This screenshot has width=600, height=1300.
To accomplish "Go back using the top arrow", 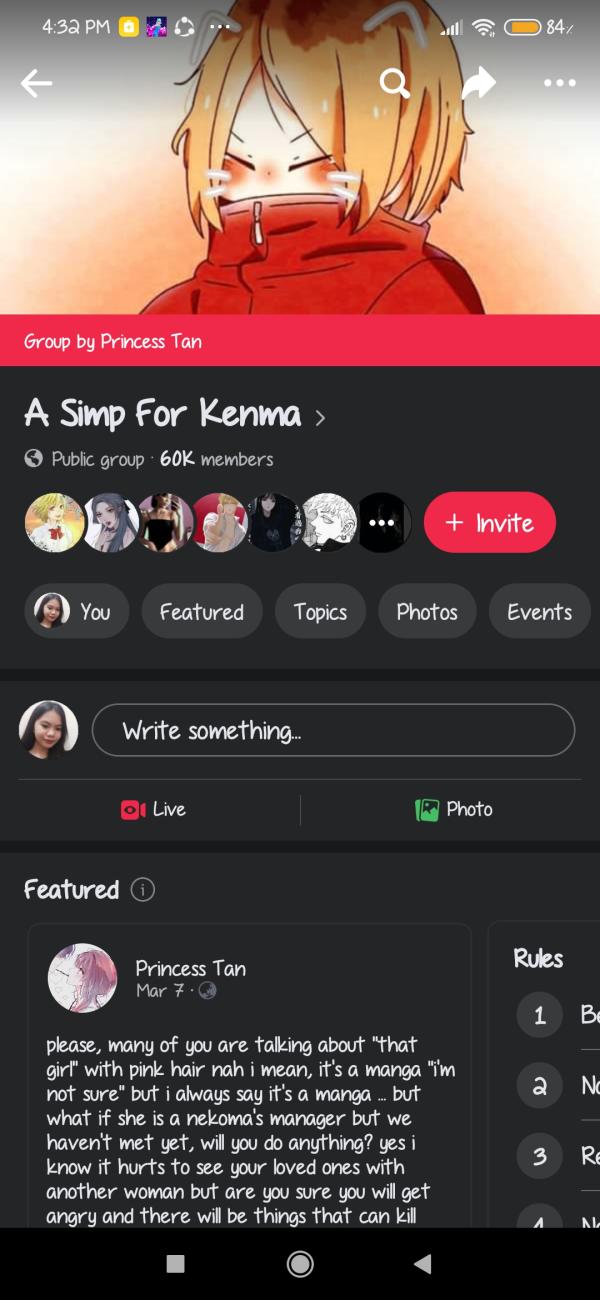I will (x=36, y=84).
